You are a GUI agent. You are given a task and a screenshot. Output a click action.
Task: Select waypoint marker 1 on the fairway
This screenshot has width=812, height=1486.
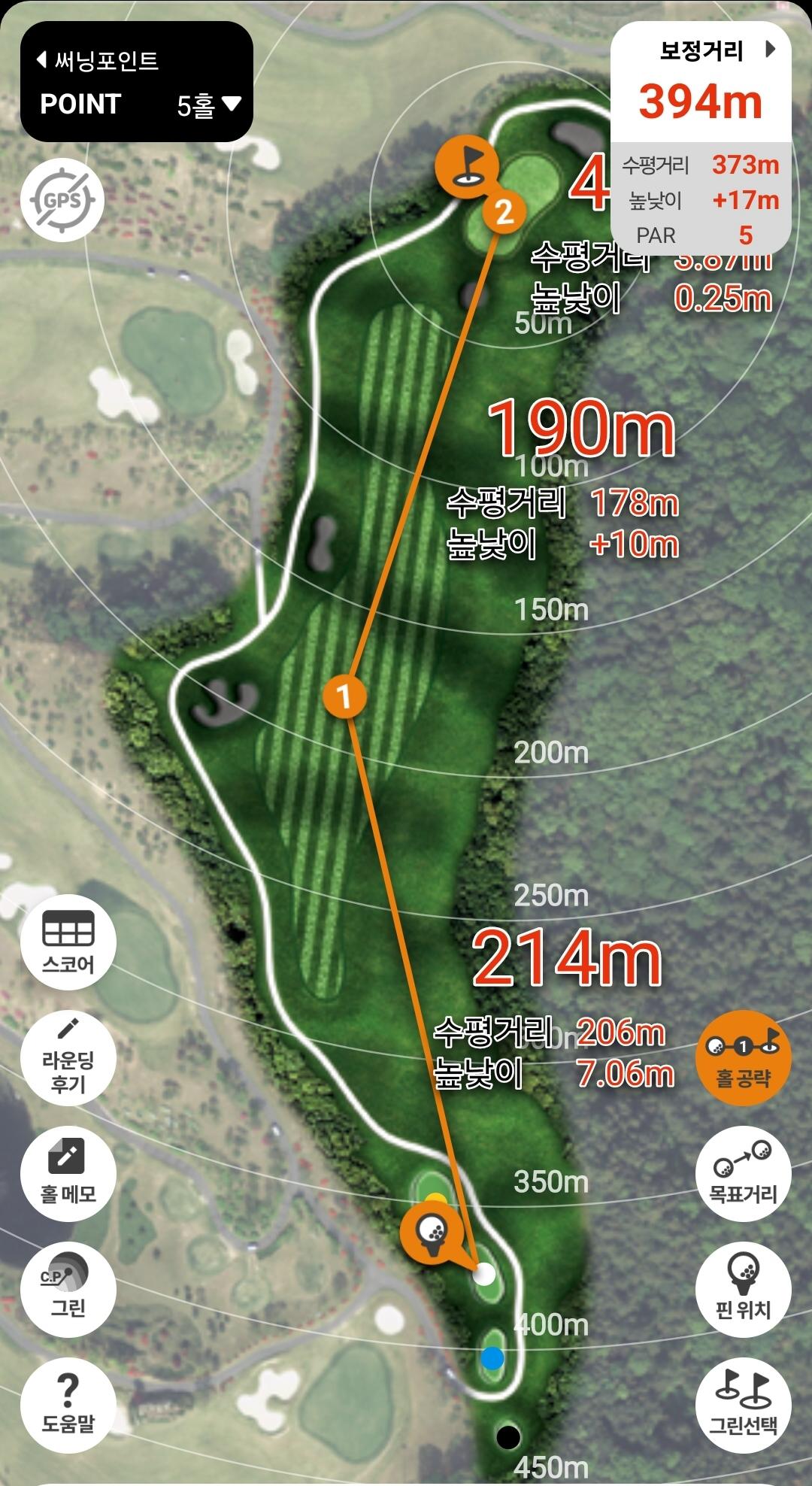coord(344,696)
